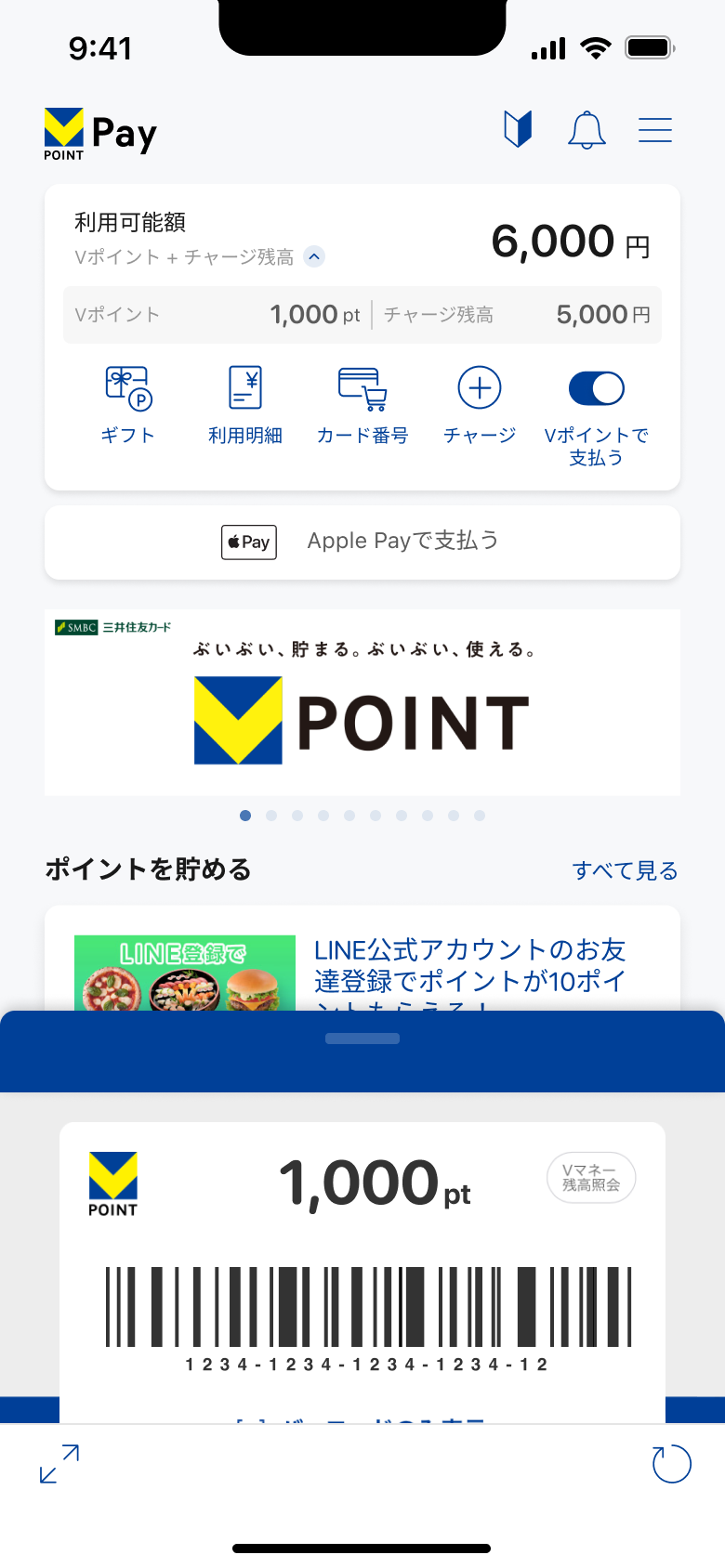Select Apple Payで支払う button
Screen dimensions: 725x1568
(362, 542)
